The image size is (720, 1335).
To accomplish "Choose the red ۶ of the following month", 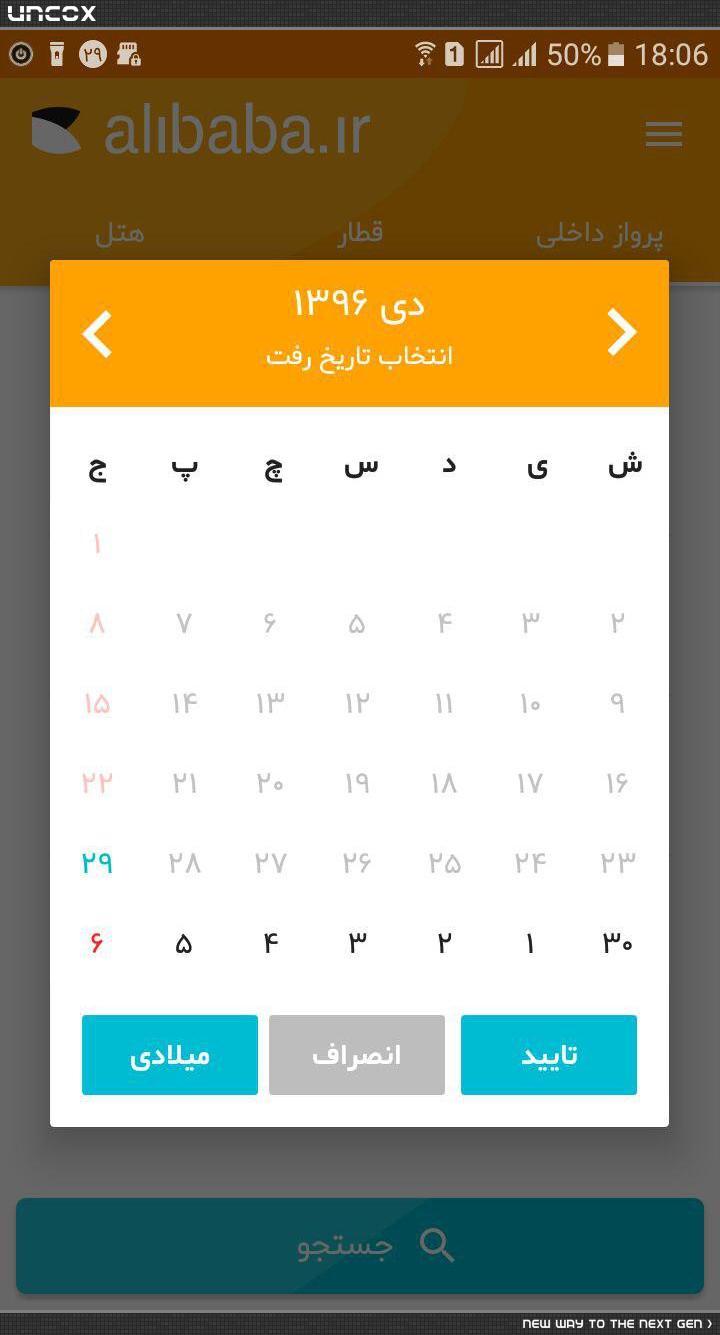I will point(97,942).
